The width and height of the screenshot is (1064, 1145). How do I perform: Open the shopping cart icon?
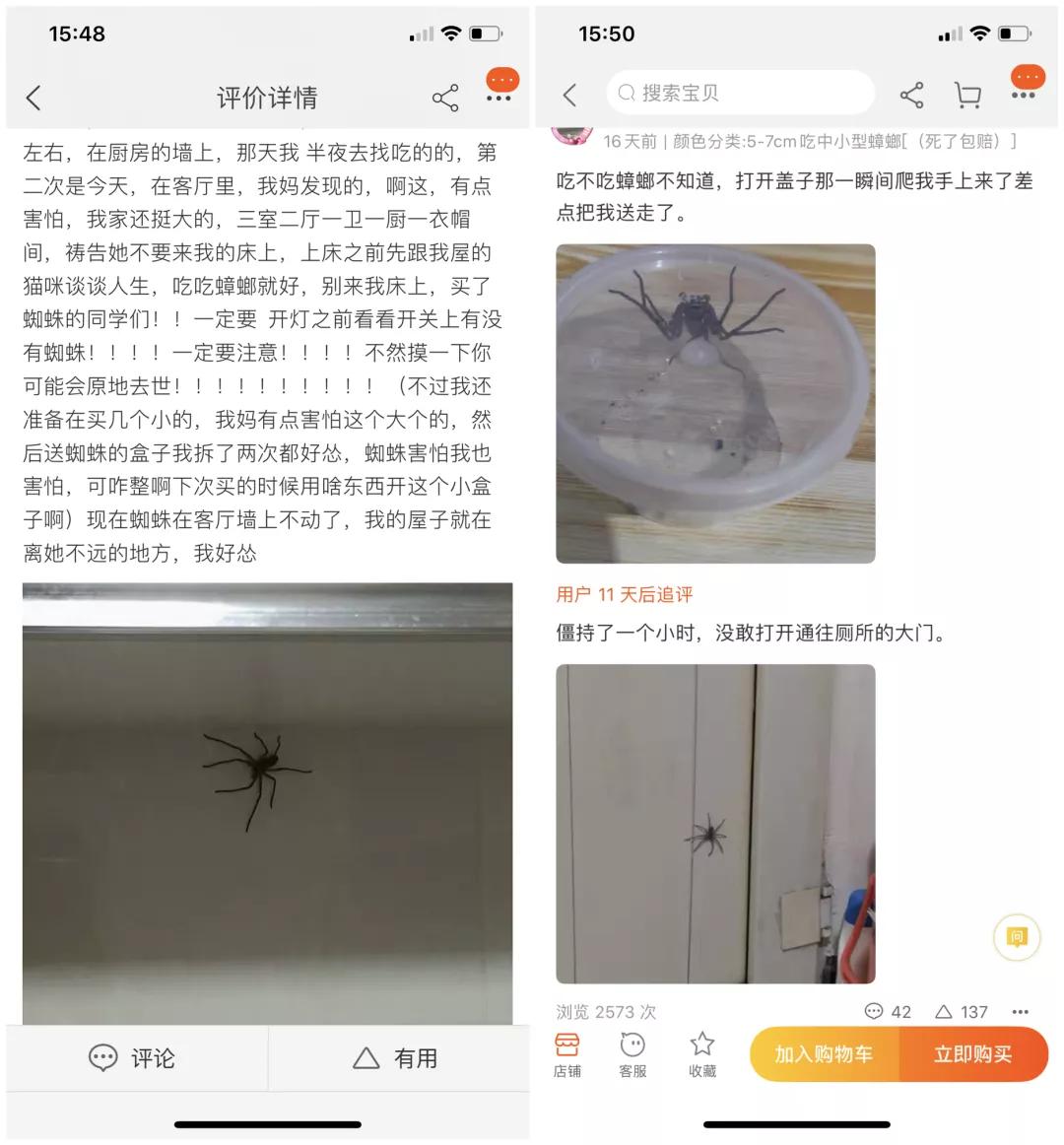[967, 95]
